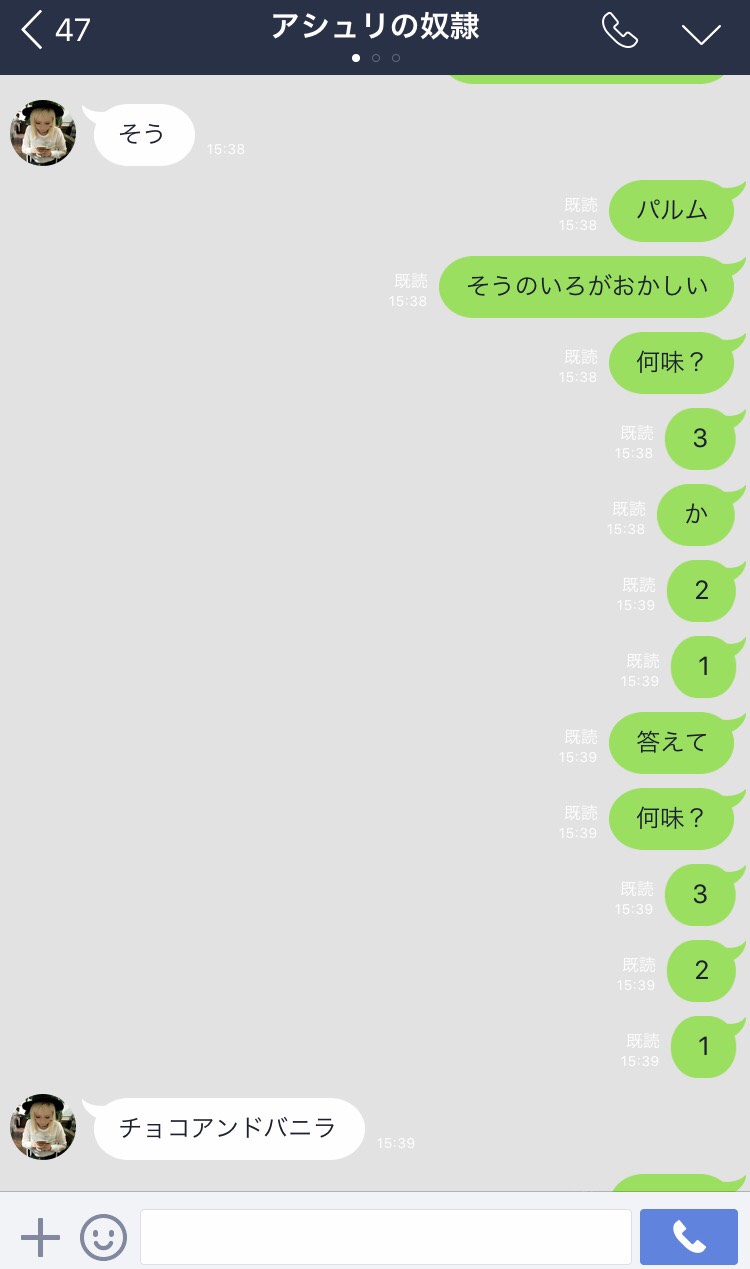The width and height of the screenshot is (750, 1269).
Task: Open sender's profile picture next to そう
Action: [43, 133]
